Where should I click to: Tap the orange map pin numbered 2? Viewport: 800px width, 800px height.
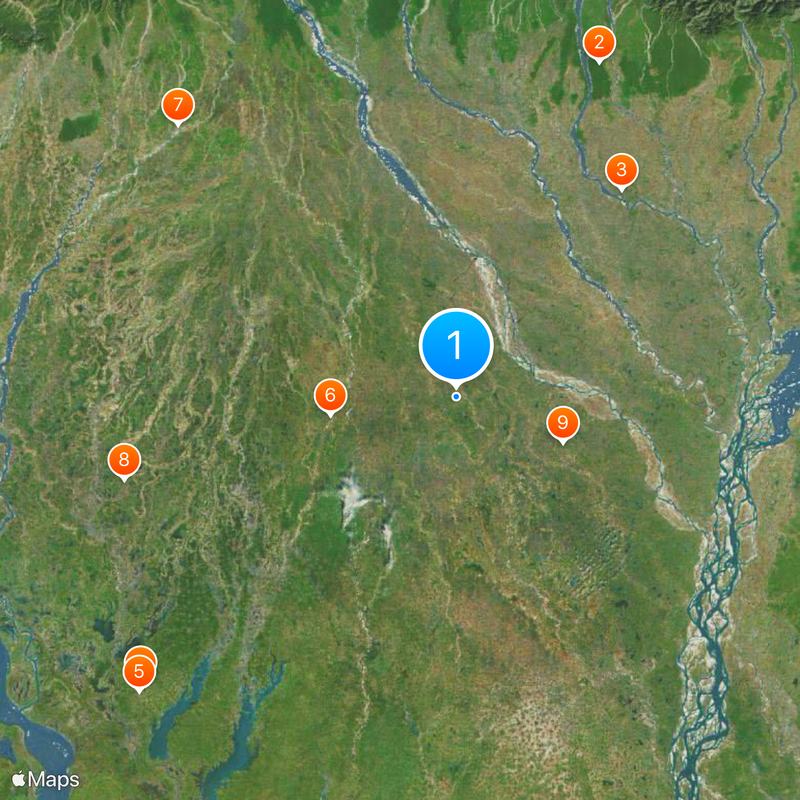click(599, 43)
